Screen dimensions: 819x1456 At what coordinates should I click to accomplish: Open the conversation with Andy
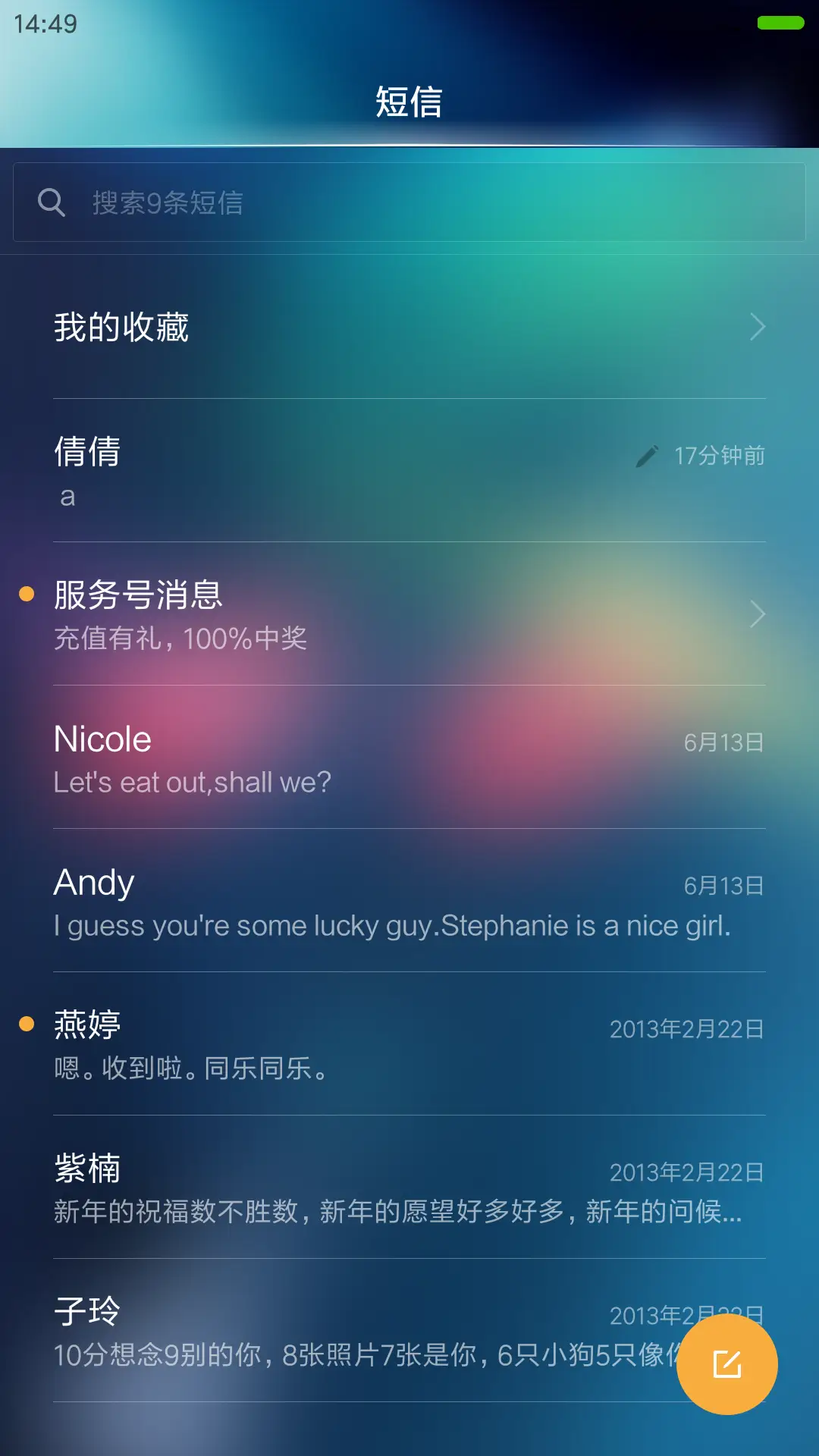click(x=303, y=902)
